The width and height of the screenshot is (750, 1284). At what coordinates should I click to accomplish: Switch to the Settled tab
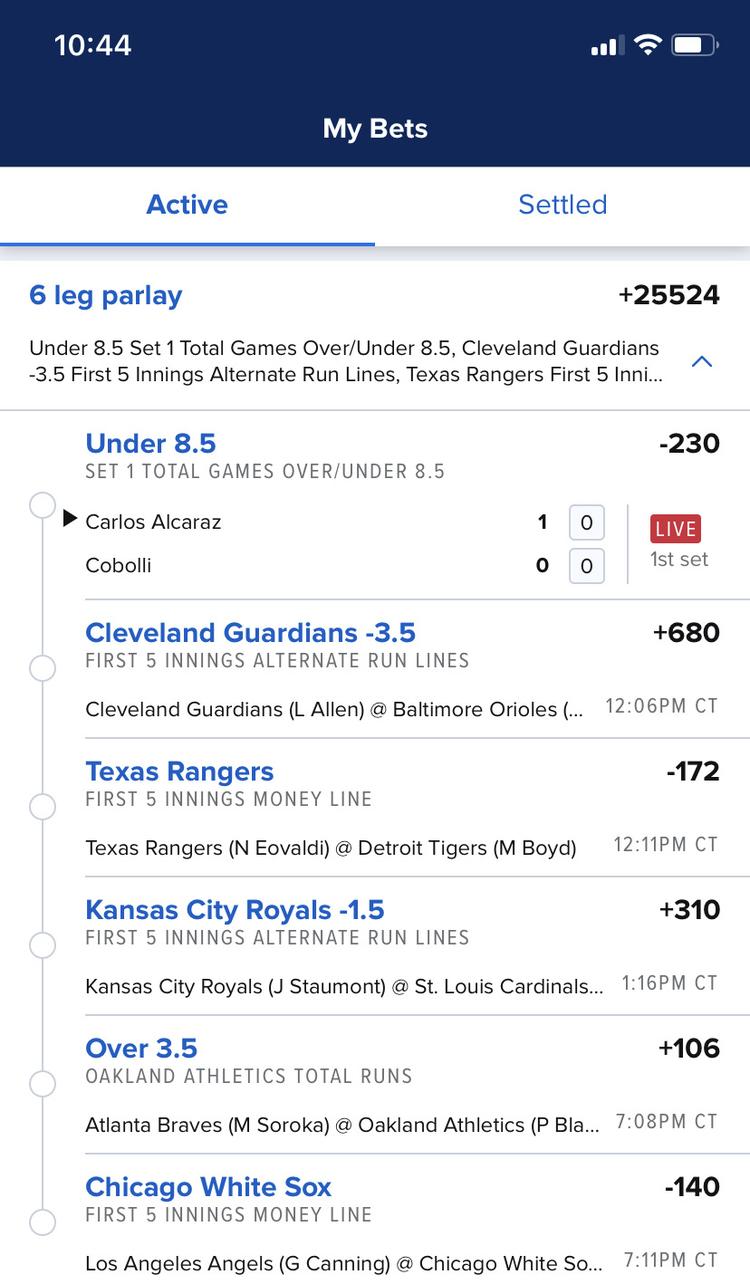coord(562,205)
